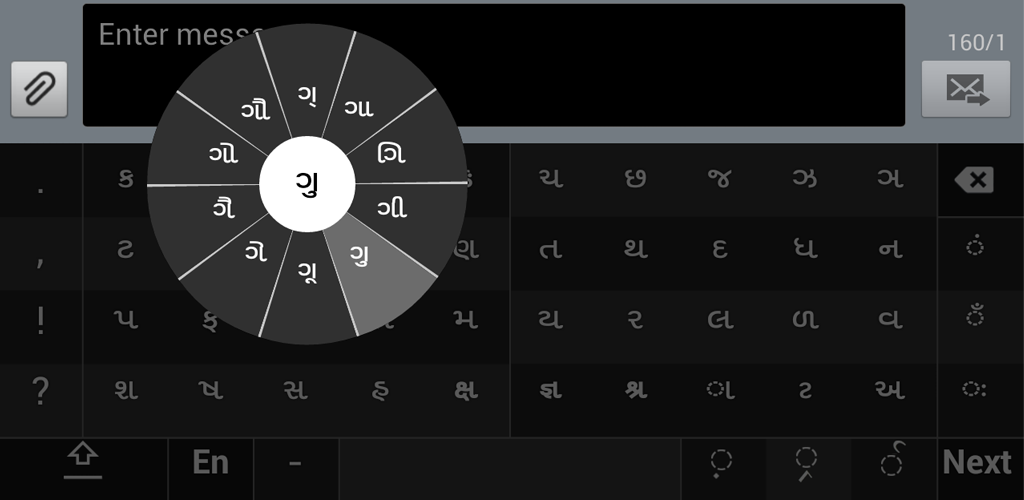This screenshot has width=1024, height=500.
Task: Type the letter ર key
Action: pyautogui.click(x=635, y=321)
